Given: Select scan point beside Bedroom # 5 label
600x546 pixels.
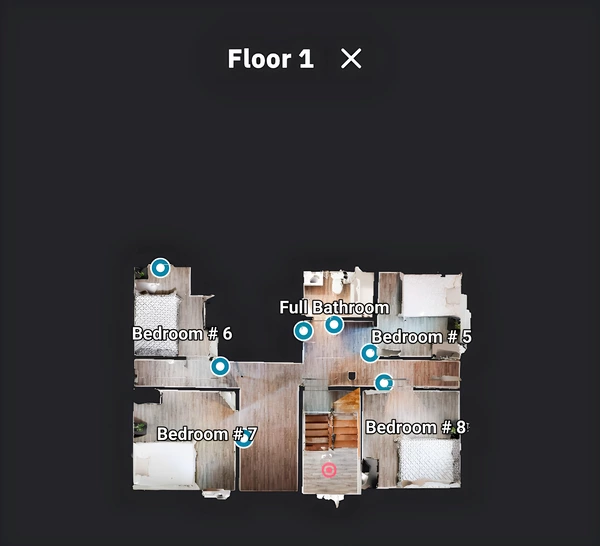Looking at the screenshot, I should pyautogui.click(x=369, y=353).
